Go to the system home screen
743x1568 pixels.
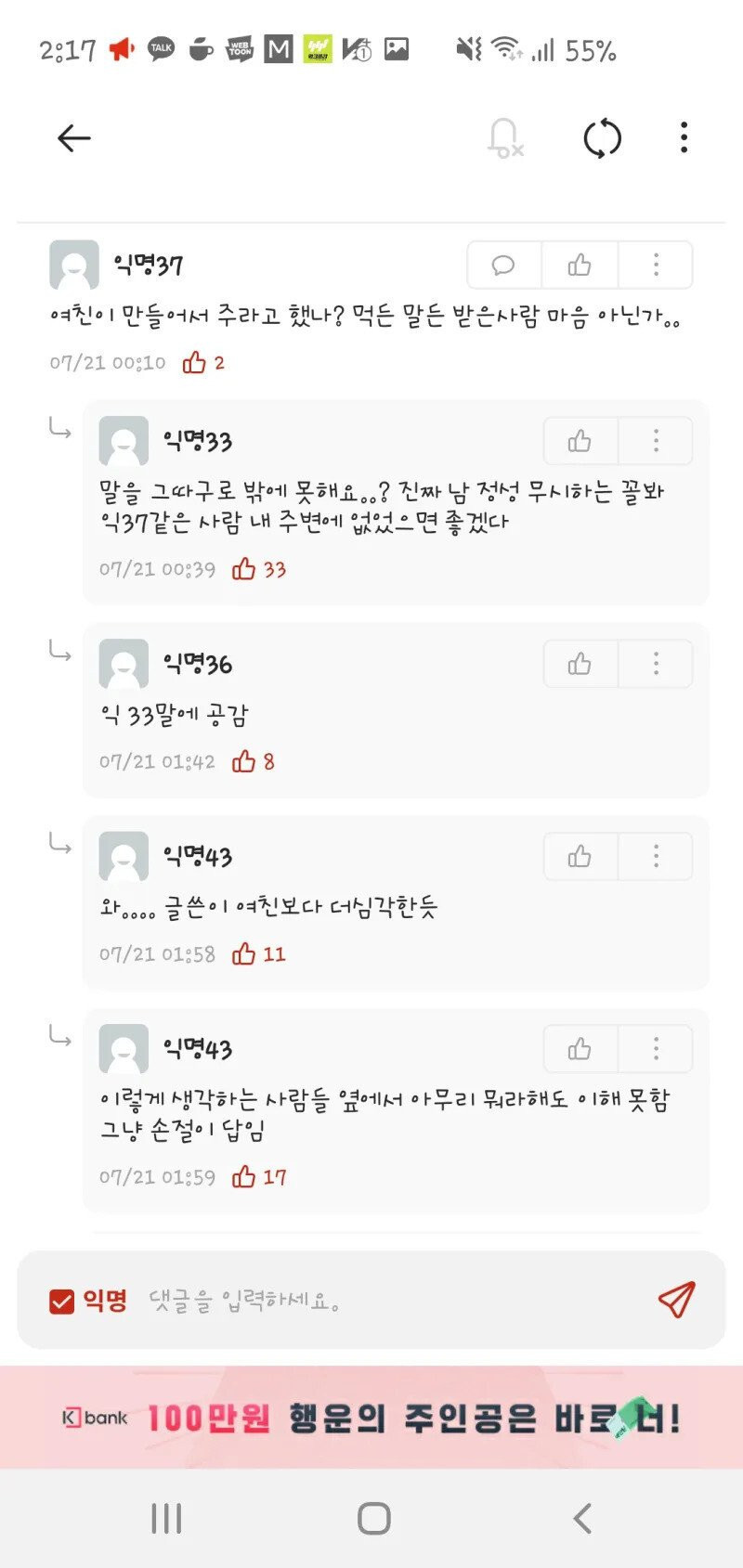tap(373, 1519)
